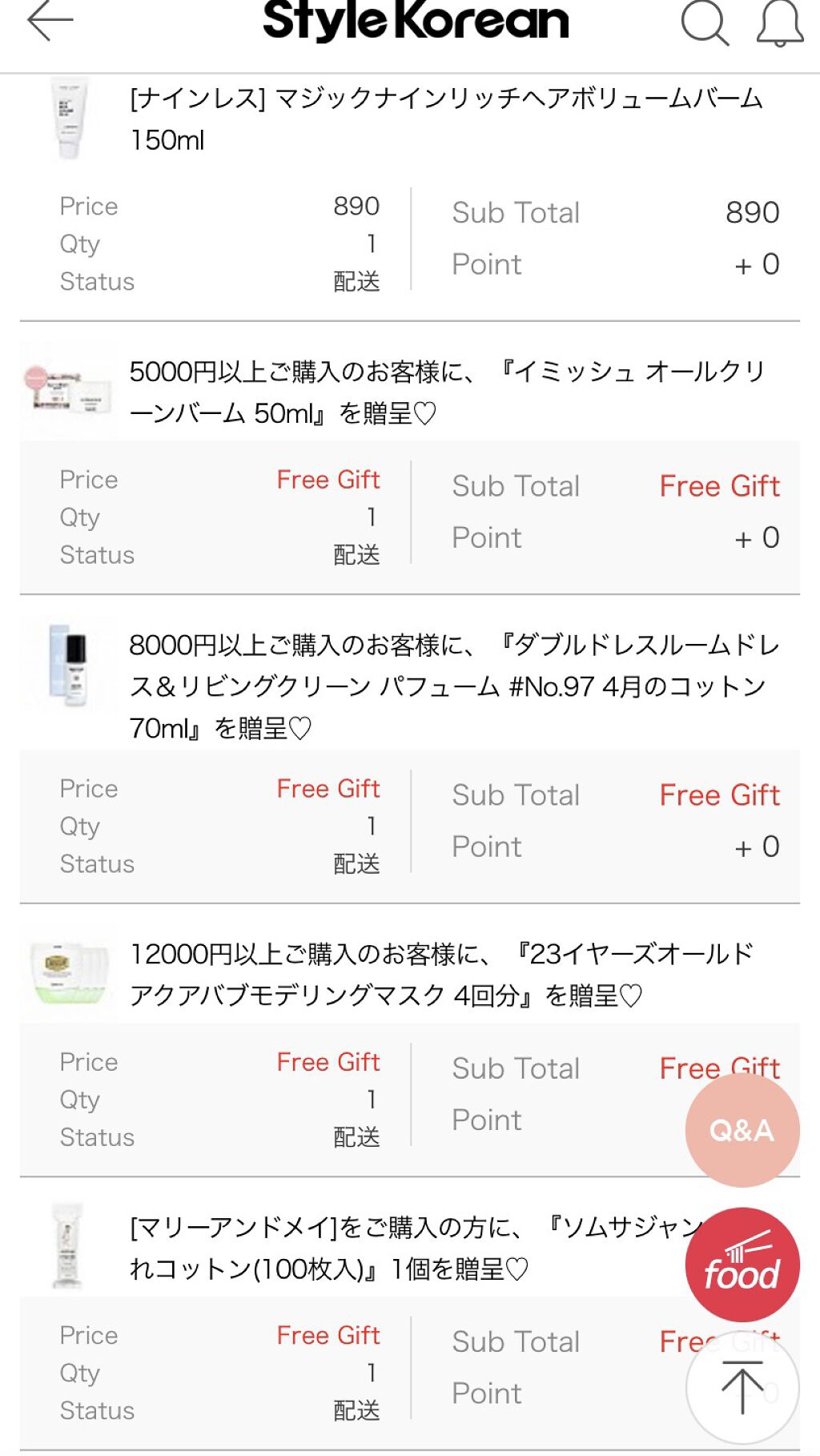Open the Q&A floating button
The image size is (820, 1456).
[742, 1130]
